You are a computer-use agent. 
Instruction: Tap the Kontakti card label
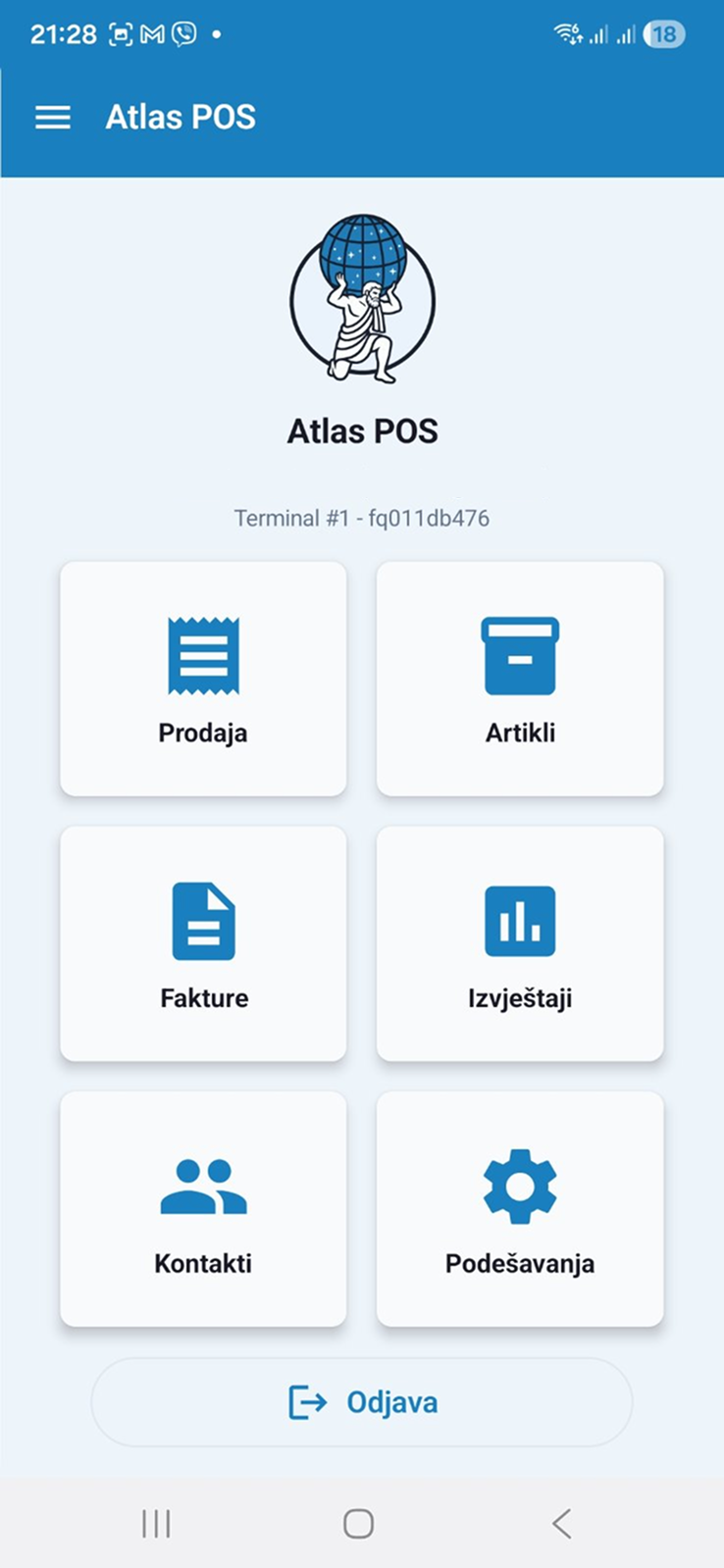point(203,1263)
